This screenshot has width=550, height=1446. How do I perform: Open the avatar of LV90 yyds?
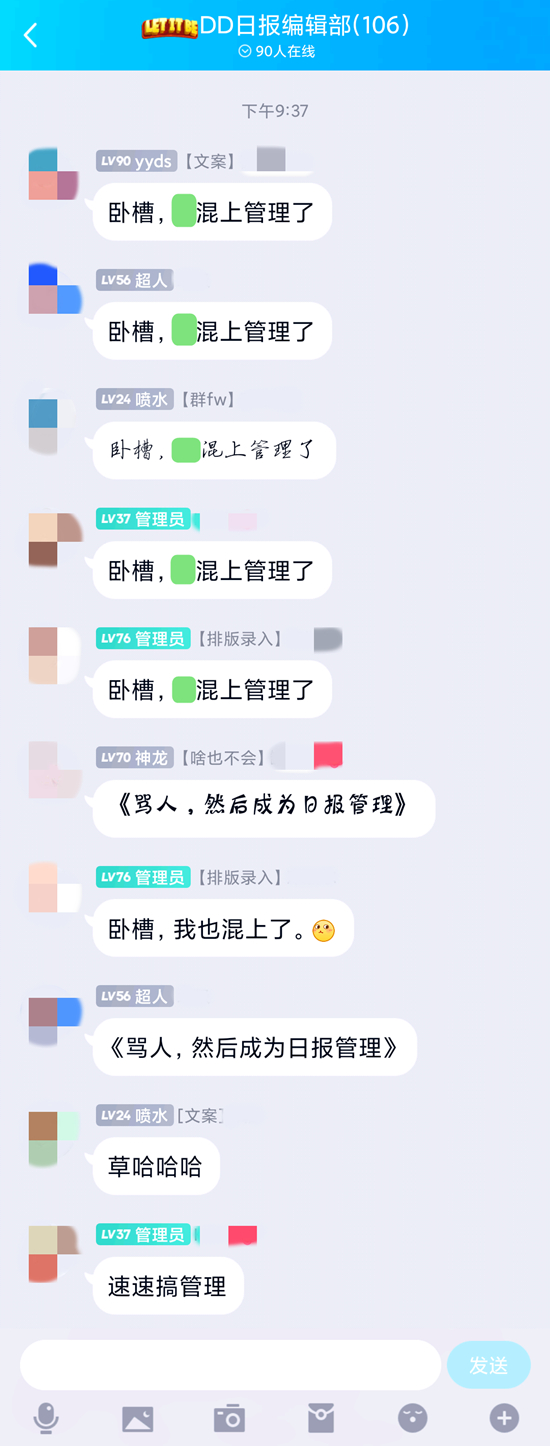(x=54, y=174)
